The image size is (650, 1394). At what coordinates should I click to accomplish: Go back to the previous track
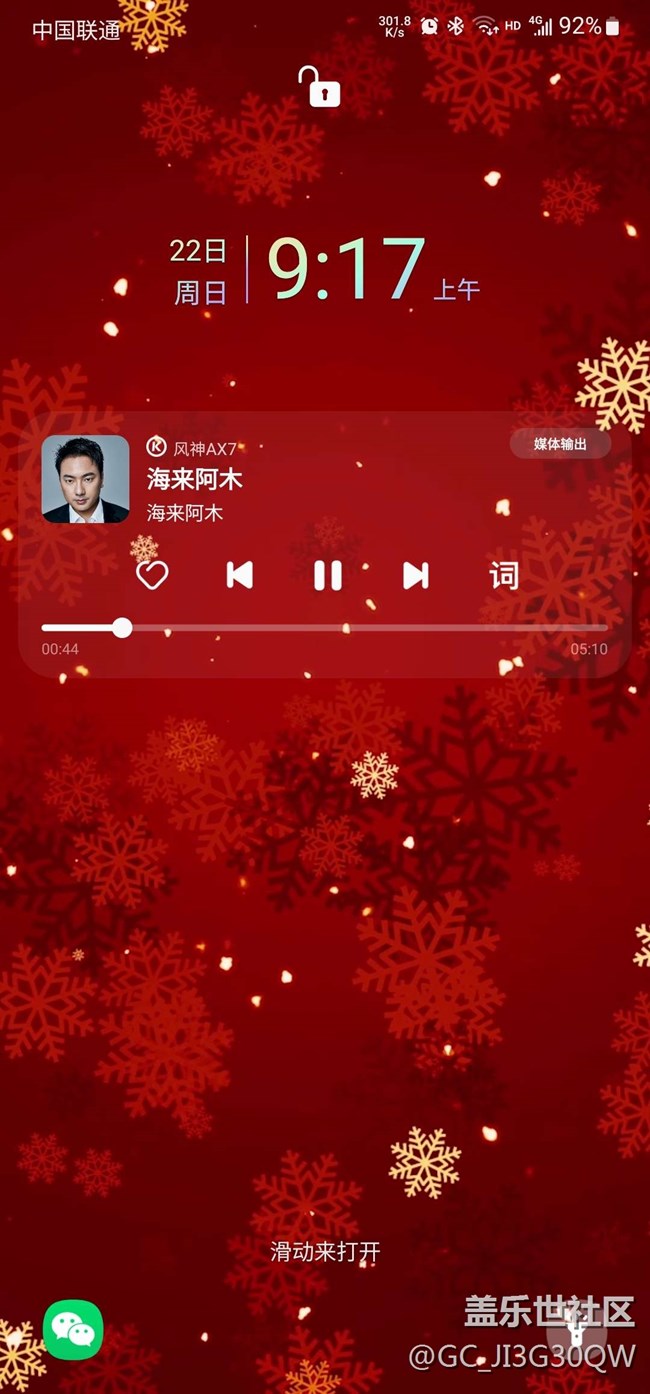coord(240,575)
